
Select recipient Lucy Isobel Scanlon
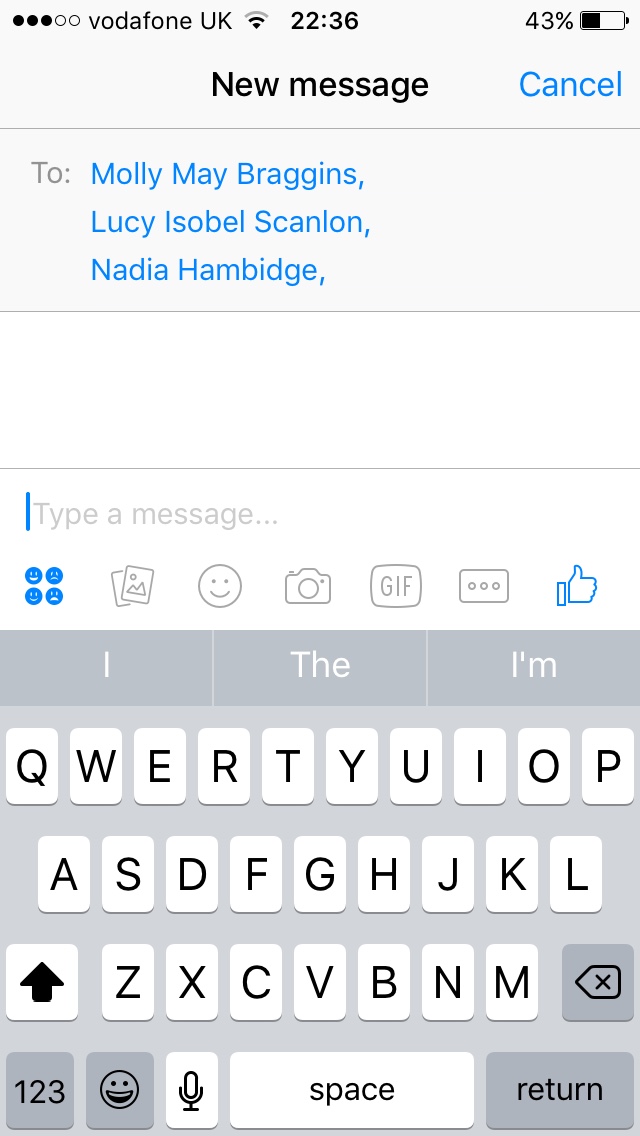tap(229, 222)
